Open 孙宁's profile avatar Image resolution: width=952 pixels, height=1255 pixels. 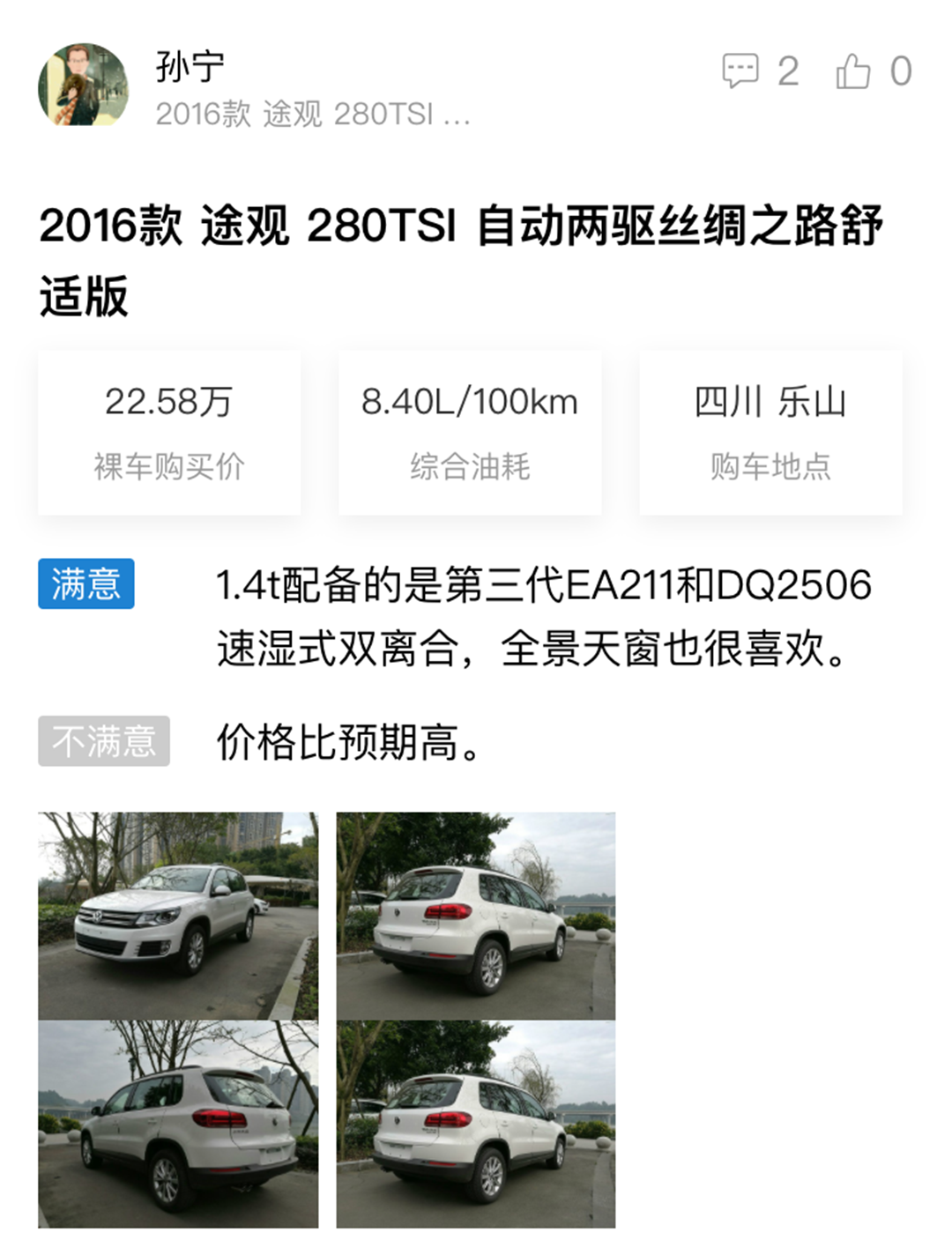point(83,85)
